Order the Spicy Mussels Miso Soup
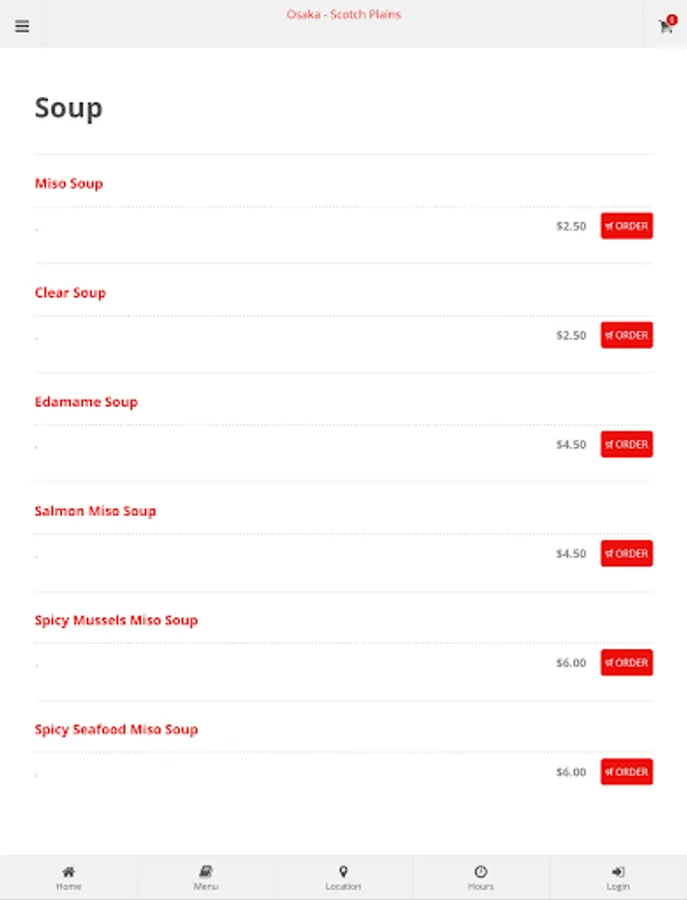687x900 pixels. 626,662
